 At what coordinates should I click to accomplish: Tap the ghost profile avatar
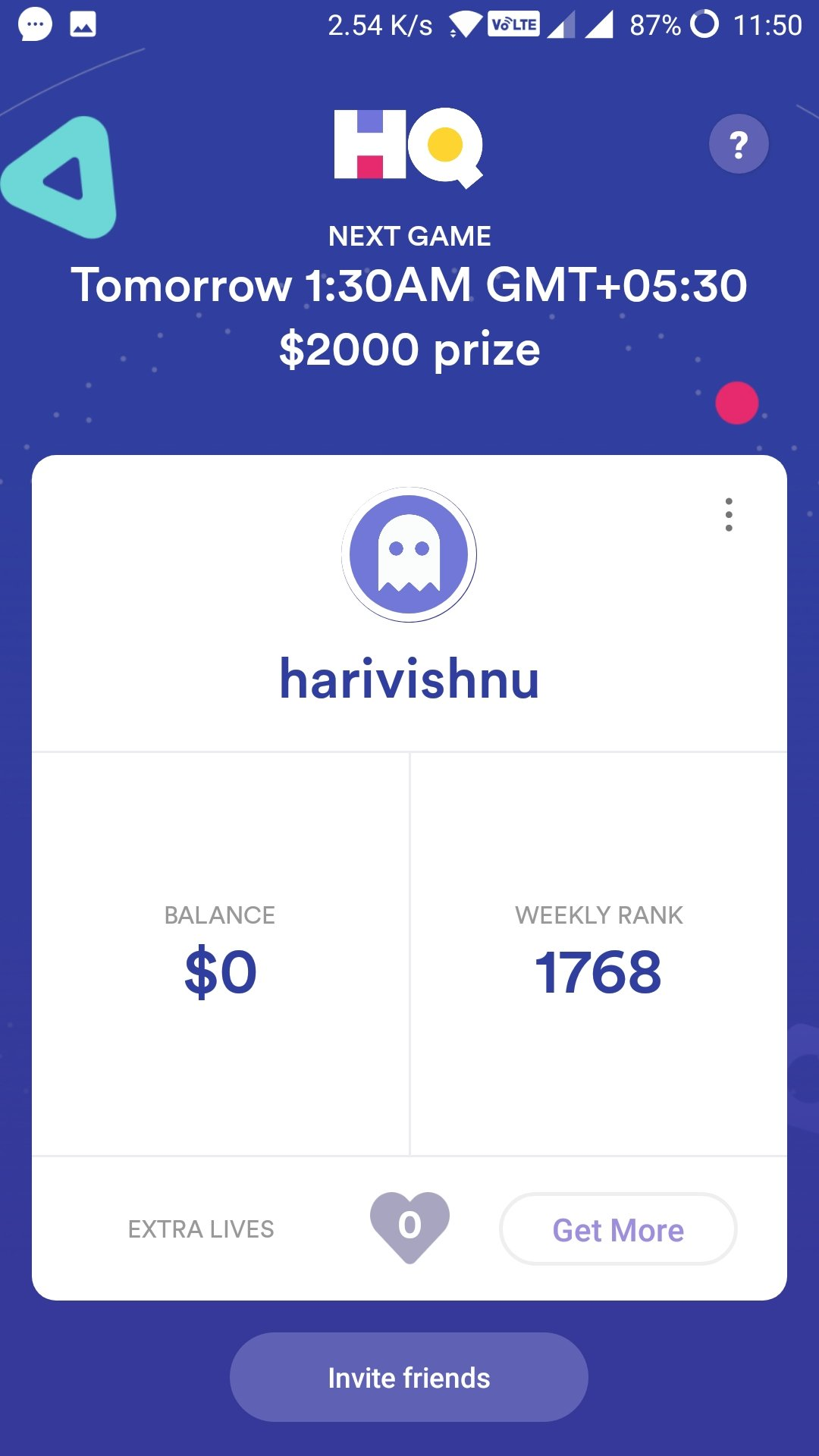[x=409, y=554]
